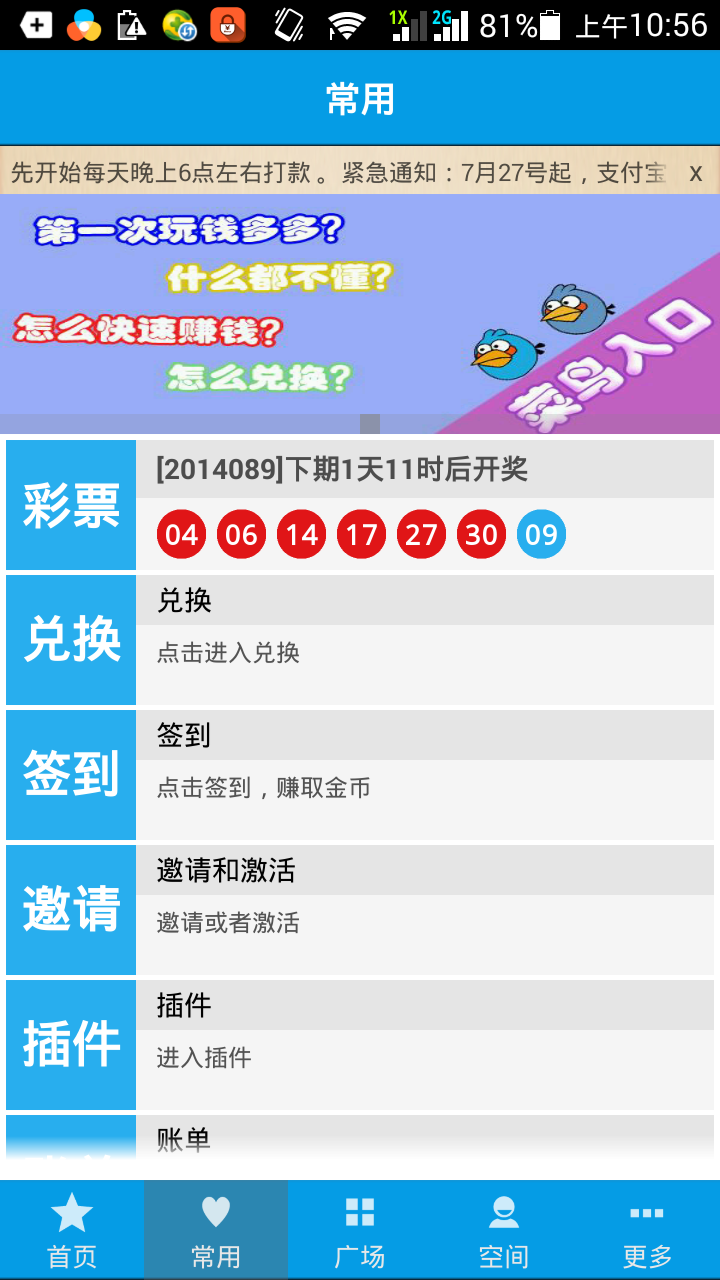This screenshot has height=1280, width=720.
Task: Switch to the 首页 tab
Action: click(x=72, y=1230)
